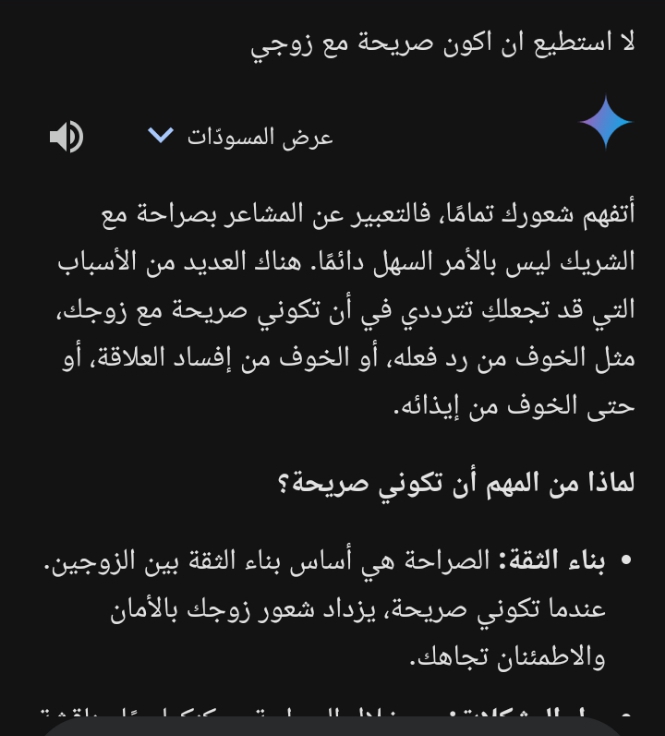Viewport: 665px width, 736px height.
Task: Play the response aloud with speaker icon
Action: point(66,136)
